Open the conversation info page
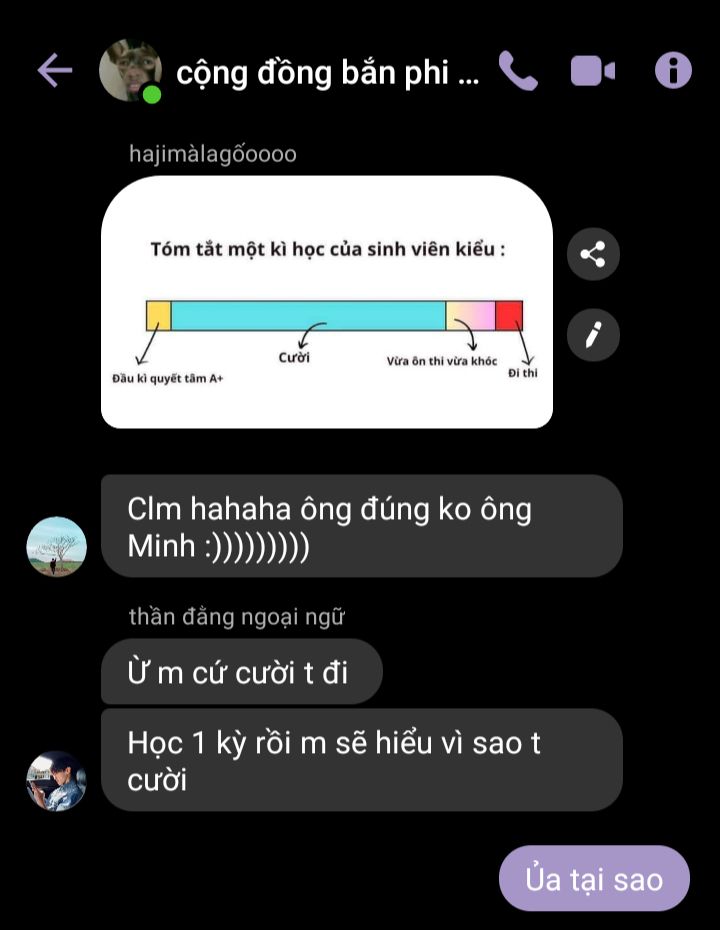 coord(673,70)
